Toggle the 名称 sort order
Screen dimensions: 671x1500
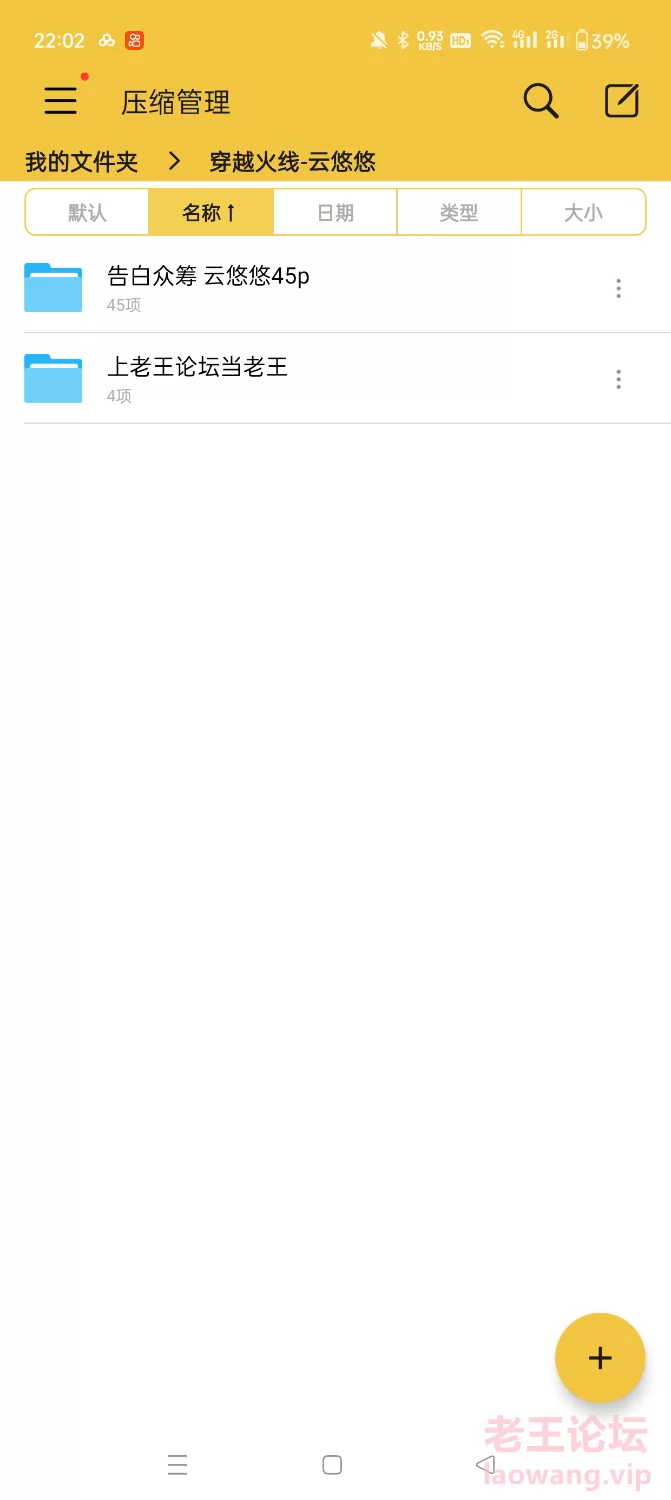point(210,212)
